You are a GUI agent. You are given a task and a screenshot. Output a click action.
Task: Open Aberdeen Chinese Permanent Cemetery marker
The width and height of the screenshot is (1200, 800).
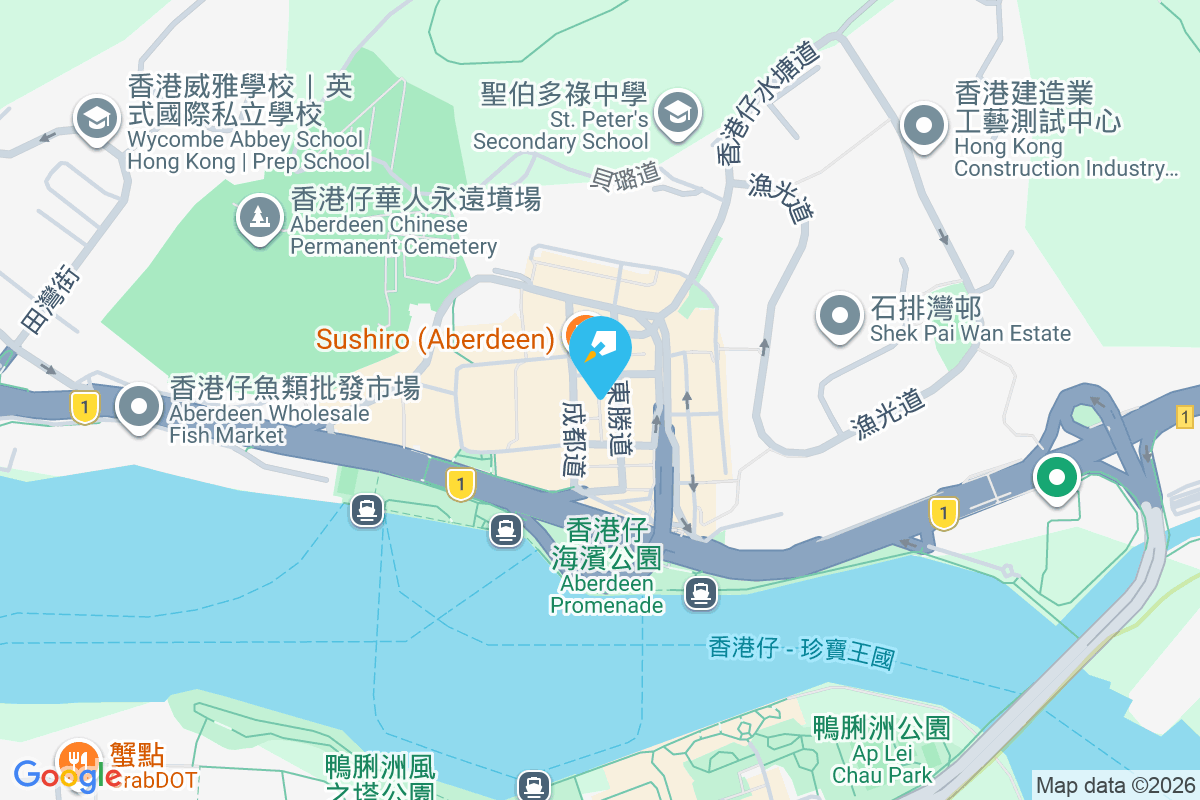point(260,217)
